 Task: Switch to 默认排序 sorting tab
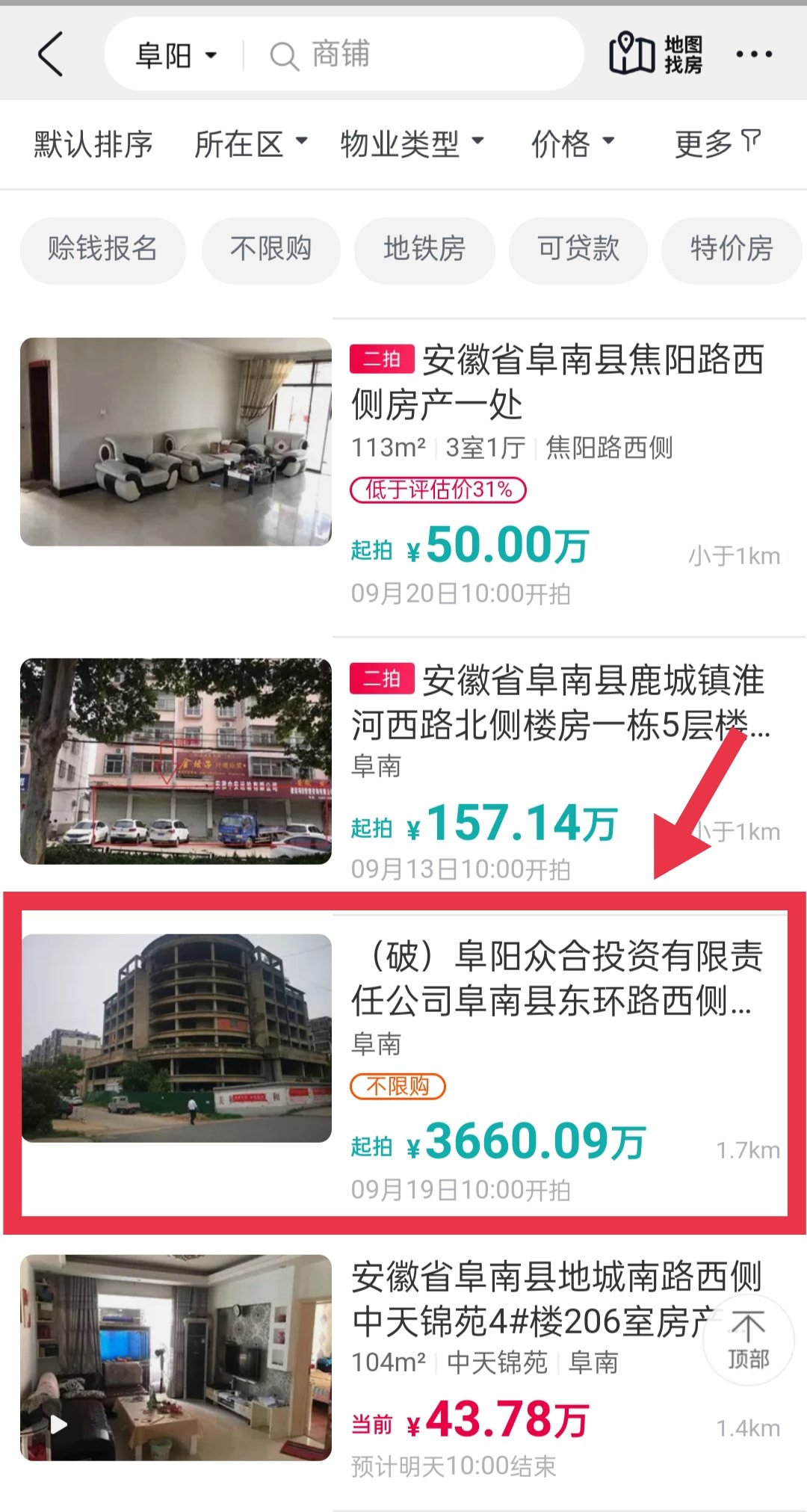pos(93,144)
